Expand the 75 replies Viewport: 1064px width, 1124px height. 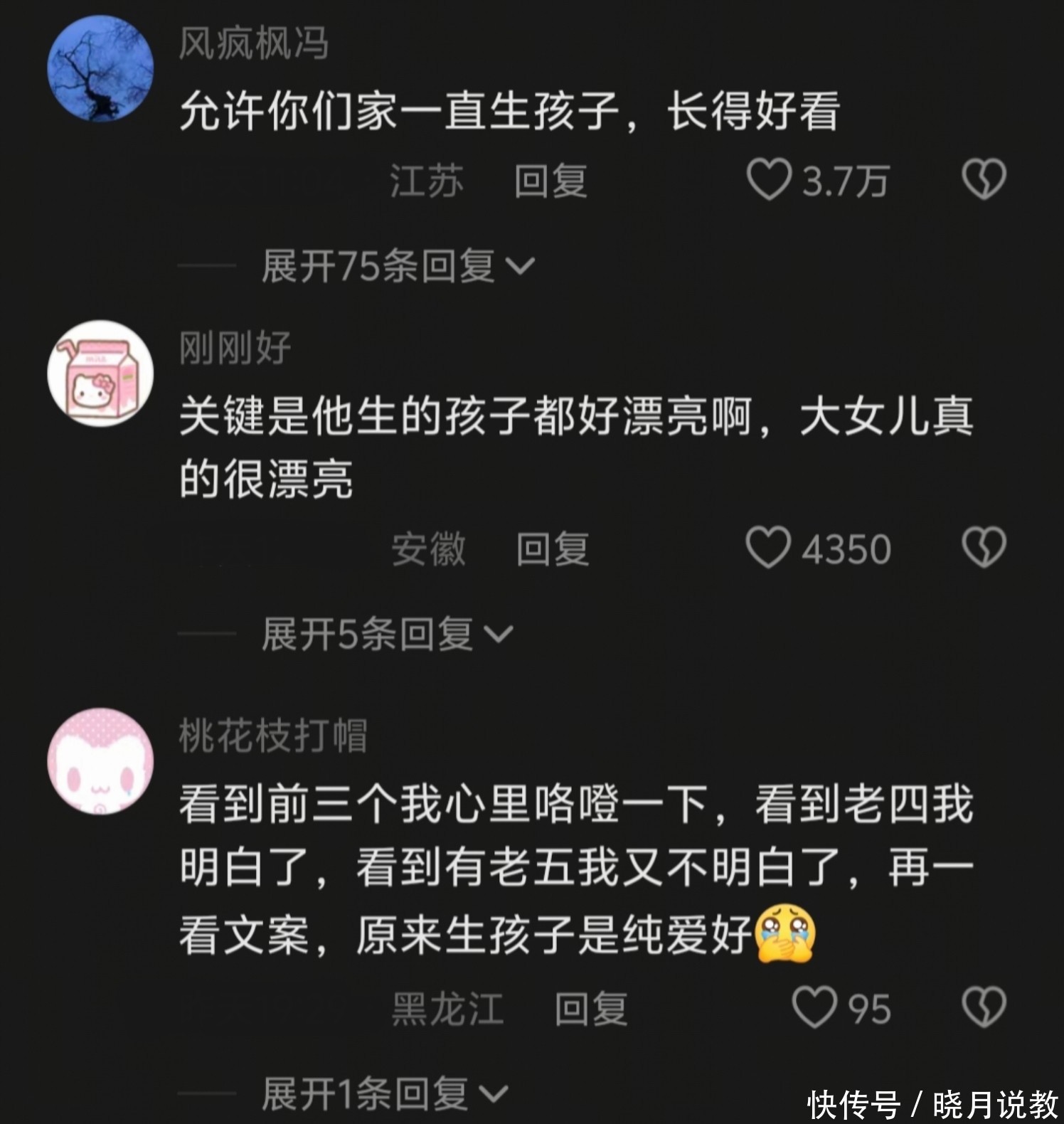point(398,266)
